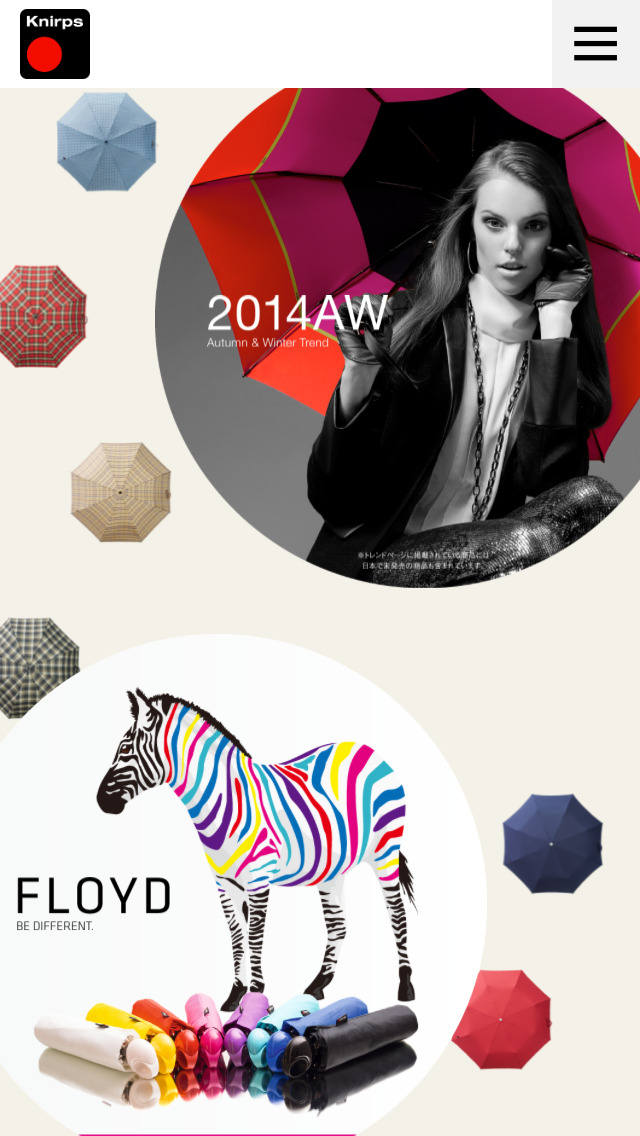
Task: Open the hamburger menu
Action: [x=595, y=44]
